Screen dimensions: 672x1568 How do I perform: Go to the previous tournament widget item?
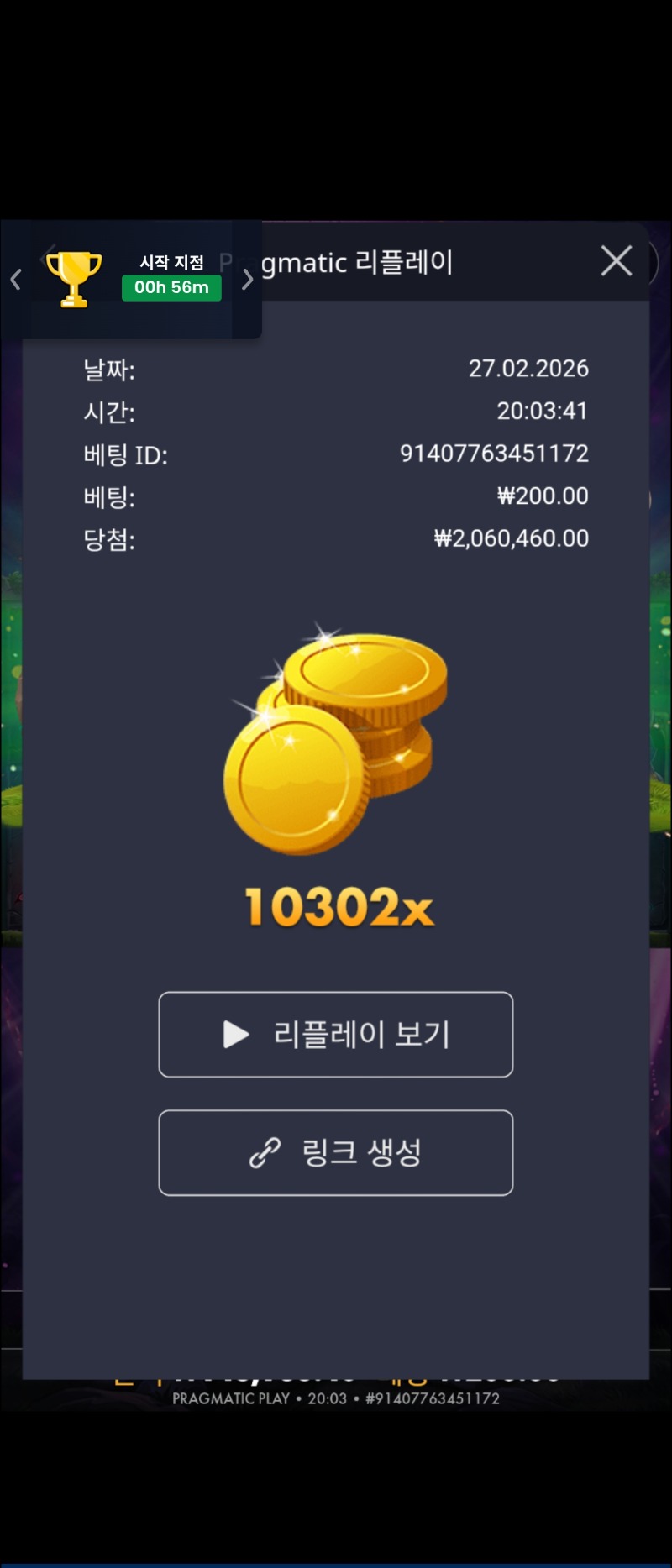click(x=15, y=280)
